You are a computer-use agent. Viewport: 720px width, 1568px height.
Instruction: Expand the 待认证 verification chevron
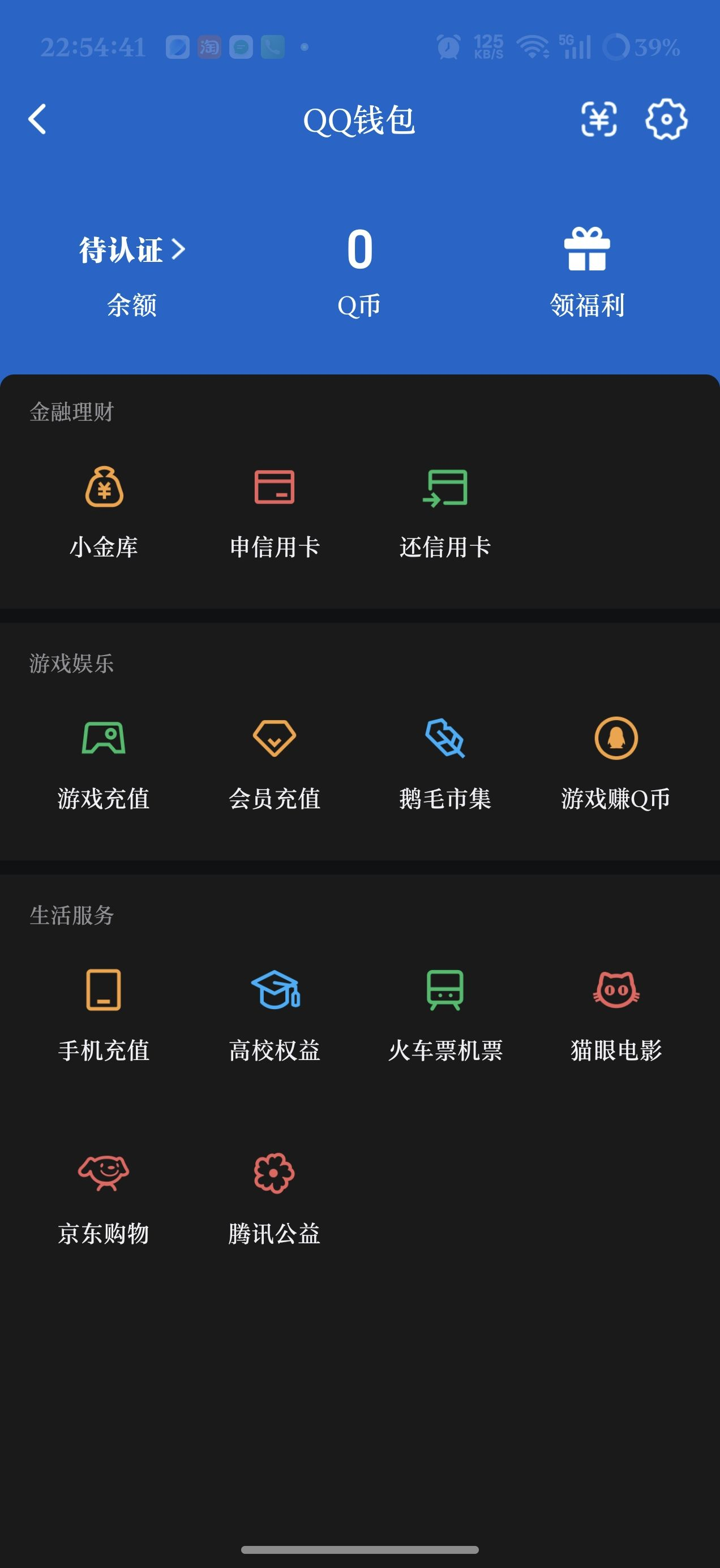[179, 249]
